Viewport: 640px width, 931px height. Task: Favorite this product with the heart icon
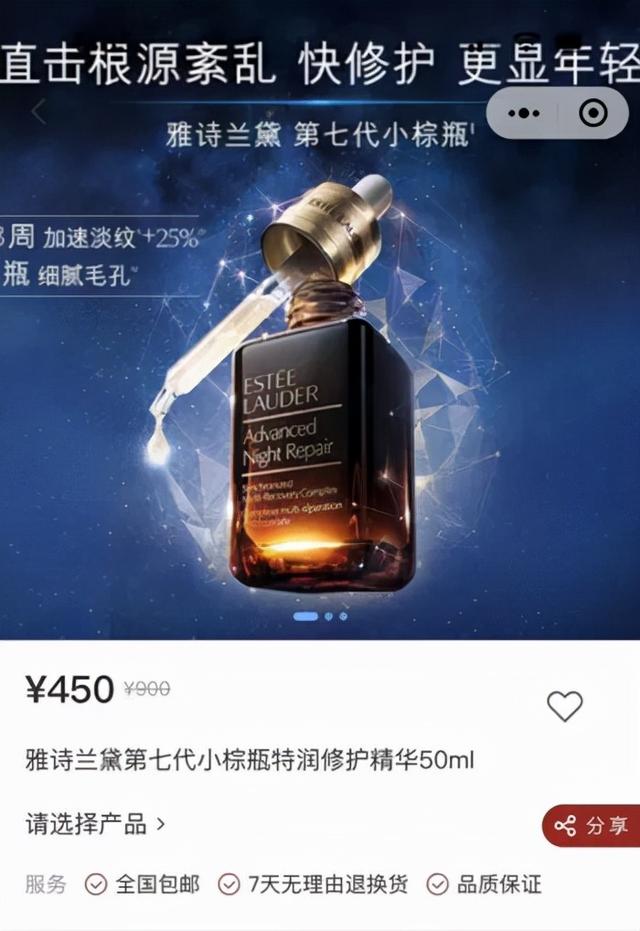[x=564, y=707]
